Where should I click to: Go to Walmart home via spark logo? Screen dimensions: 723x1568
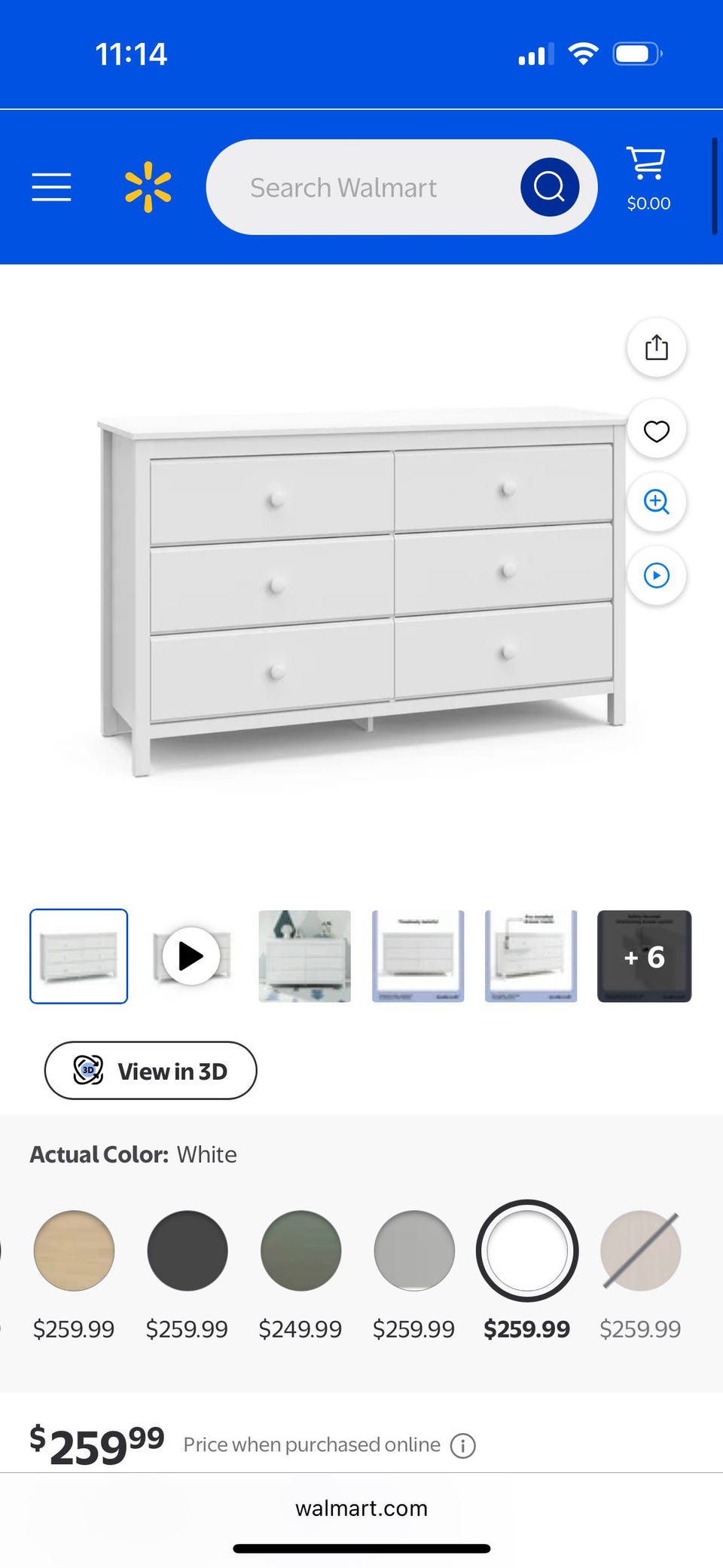[x=148, y=187]
